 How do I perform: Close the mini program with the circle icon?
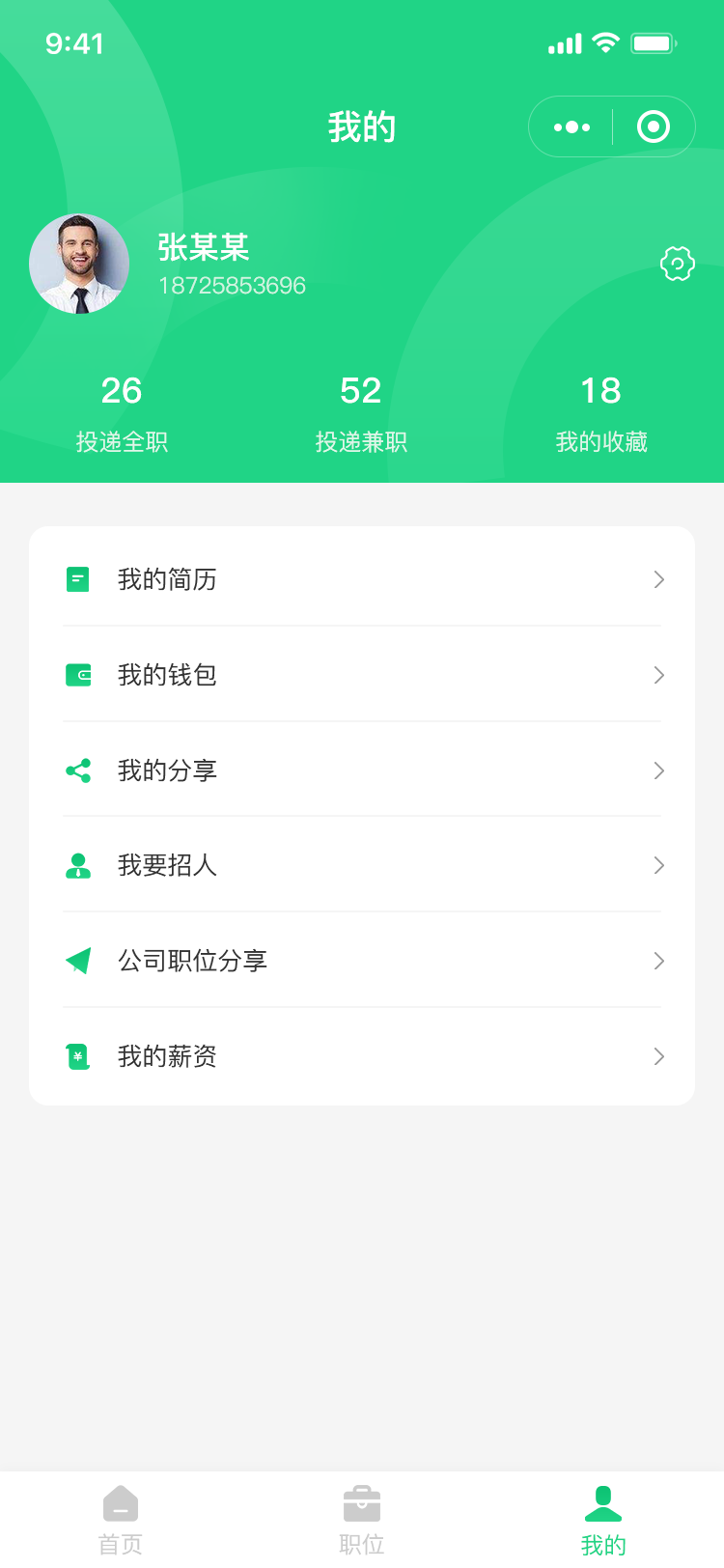pyautogui.click(x=654, y=126)
